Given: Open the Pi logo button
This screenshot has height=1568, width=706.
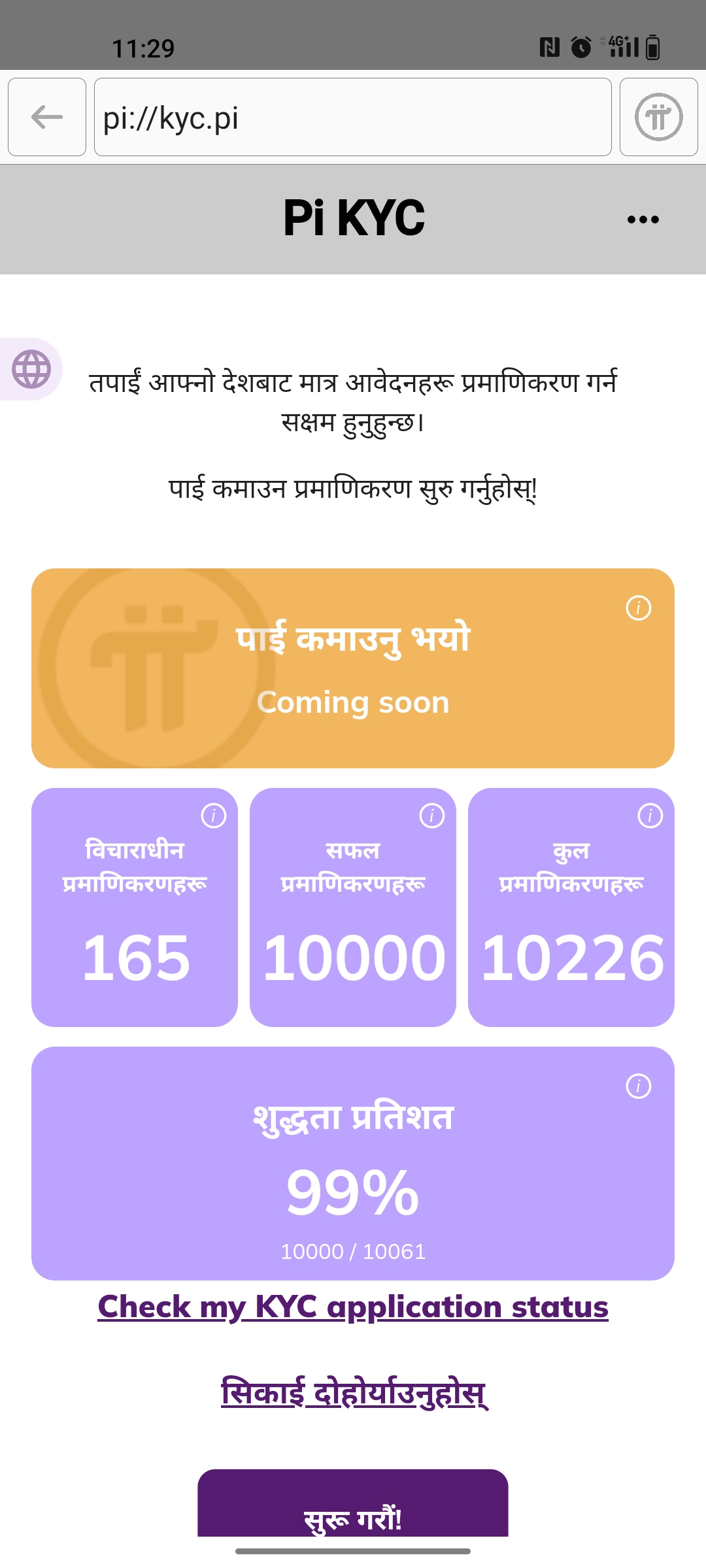Looking at the screenshot, I should (x=658, y=118).
